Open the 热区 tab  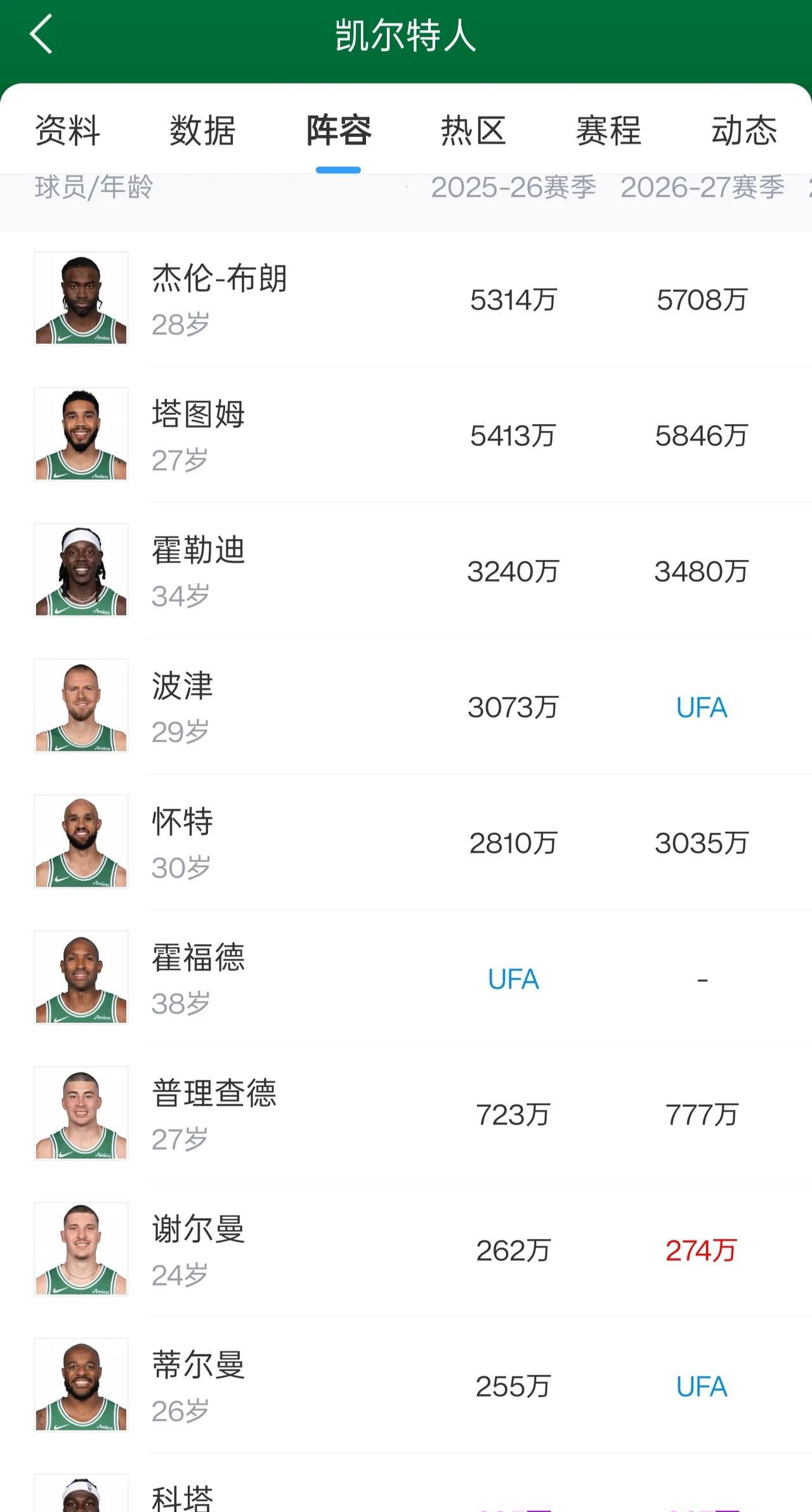click(x=473, y=131)
